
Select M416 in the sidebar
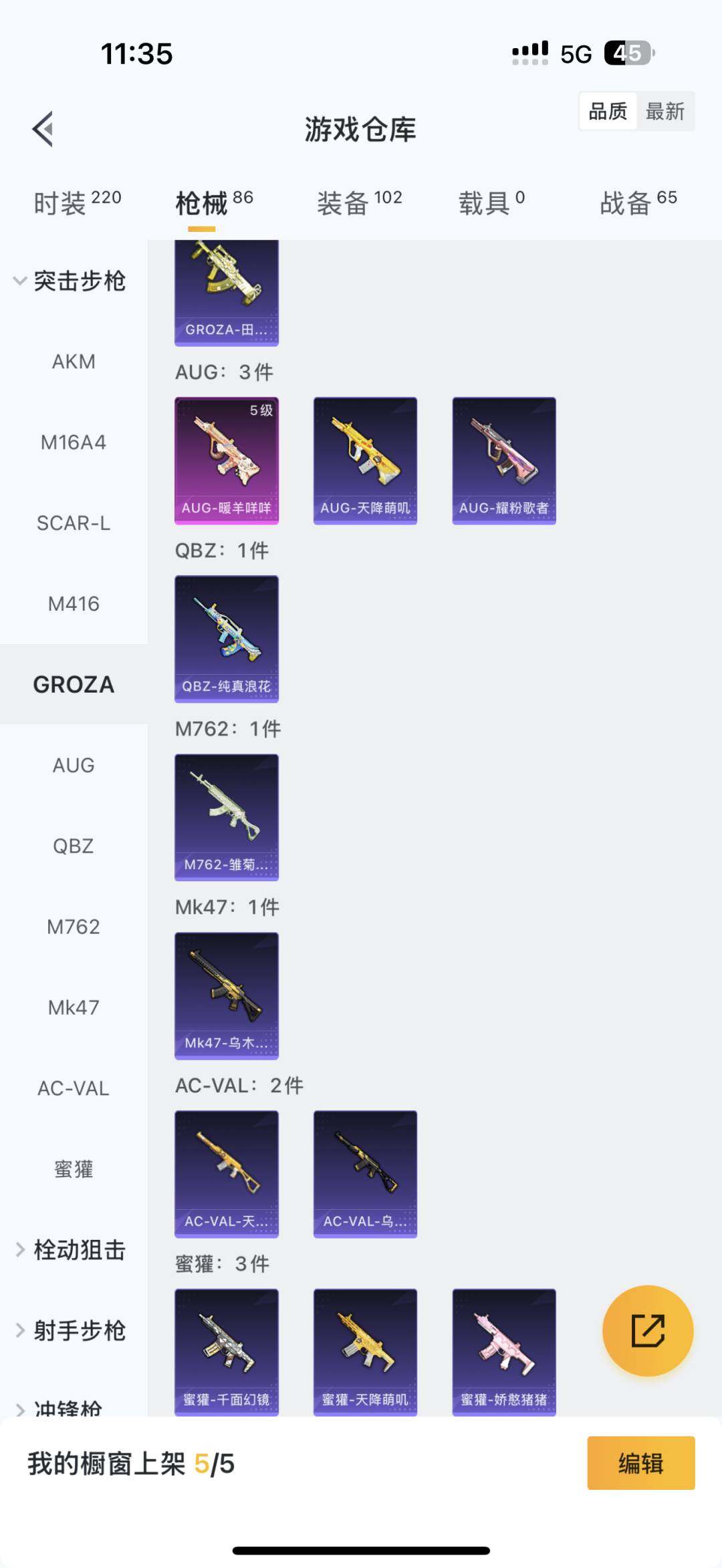point(74,604)
